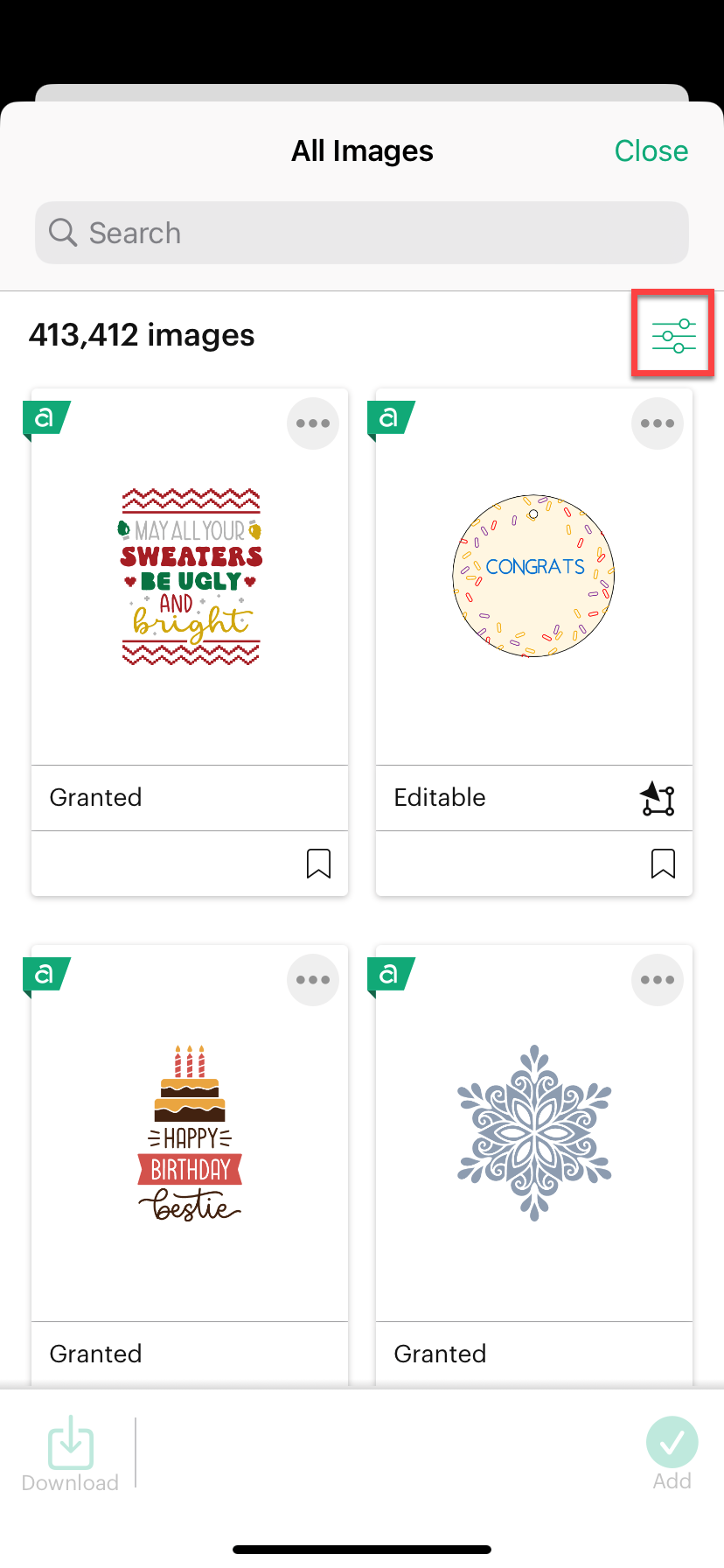724x1568 pixels.
Task: Add the selected image to canvas
Action: pyautogui.click(x=672, y=1453)
